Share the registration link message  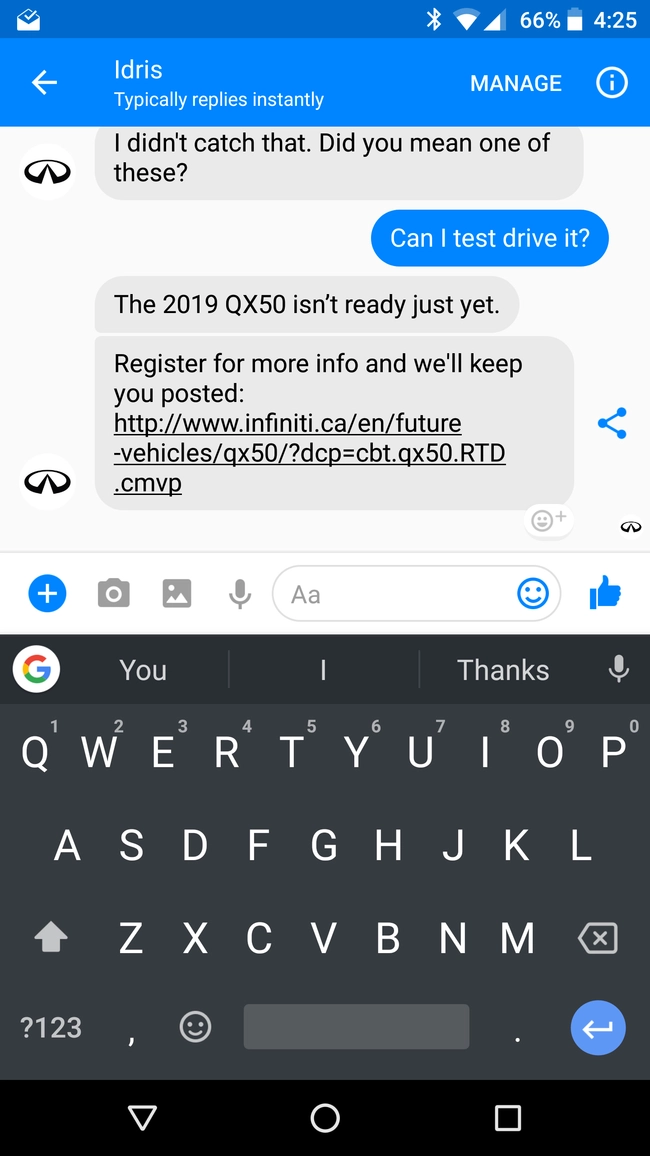coord(611,423)
